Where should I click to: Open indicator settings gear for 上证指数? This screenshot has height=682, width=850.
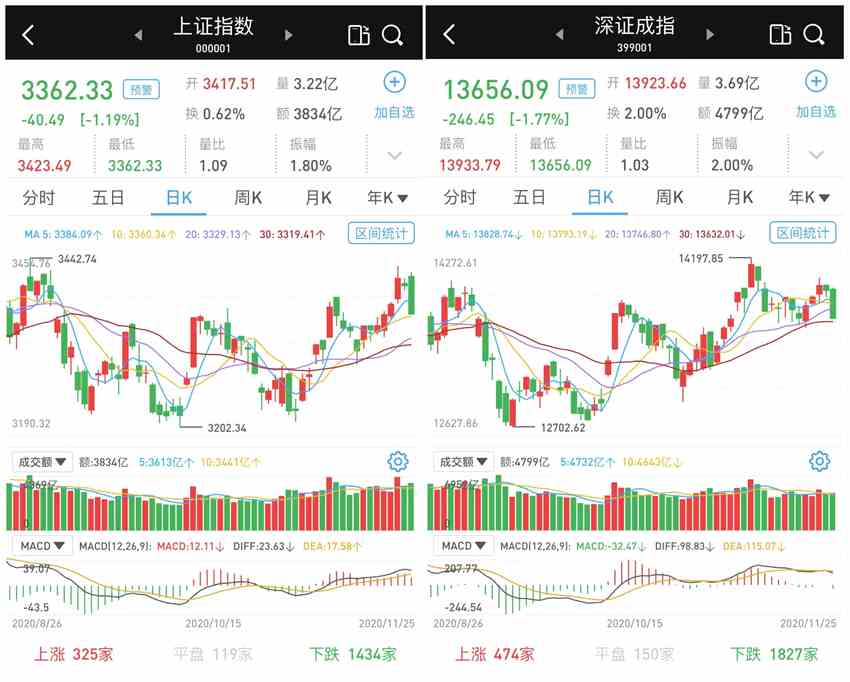click(x=397, y=461)
